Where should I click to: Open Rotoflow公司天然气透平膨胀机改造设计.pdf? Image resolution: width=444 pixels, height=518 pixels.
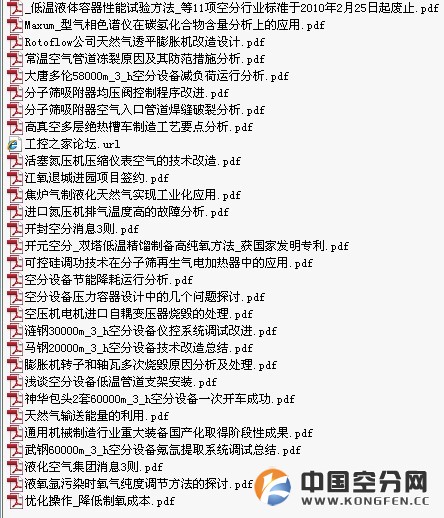136,42
